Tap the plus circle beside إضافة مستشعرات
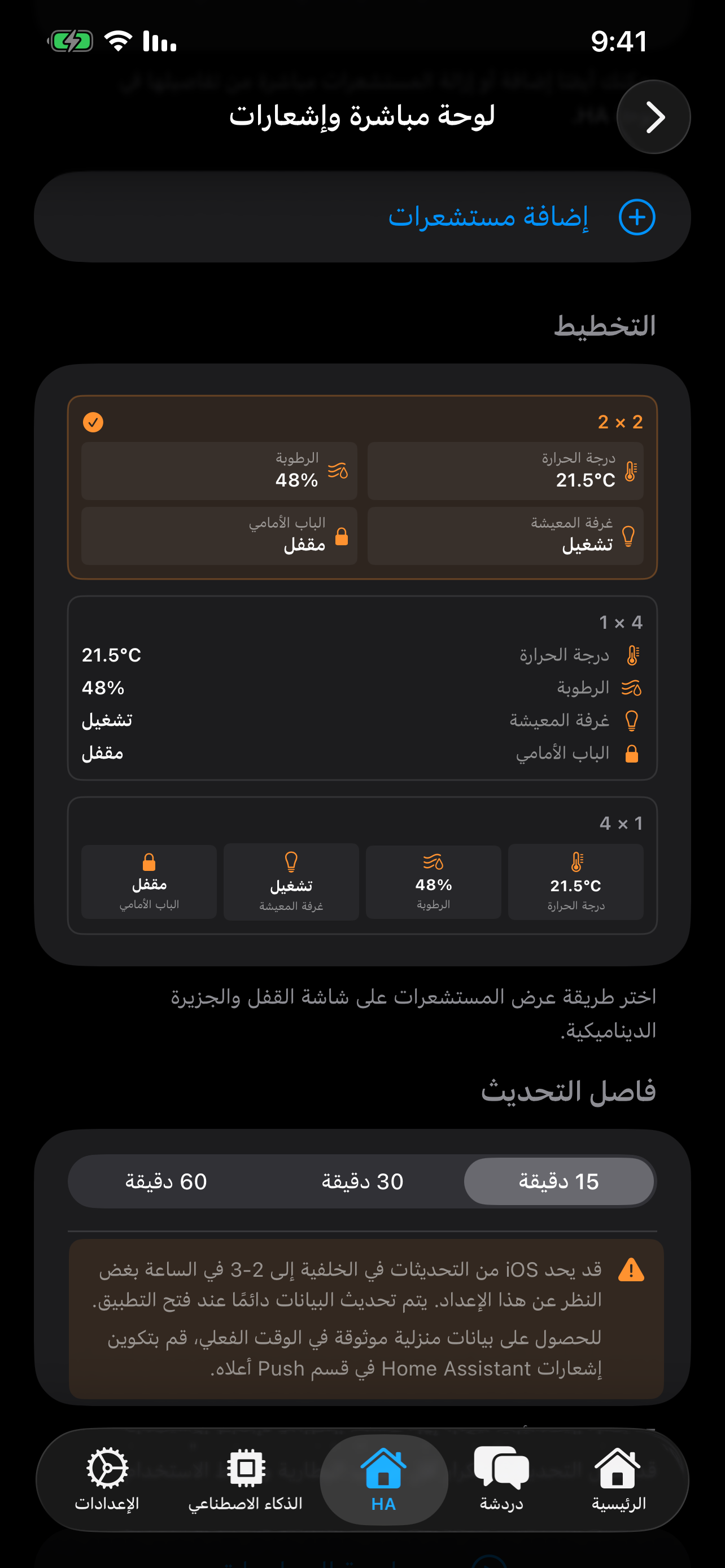Viewport: 725px width, 1568px height. pos(637,217)
